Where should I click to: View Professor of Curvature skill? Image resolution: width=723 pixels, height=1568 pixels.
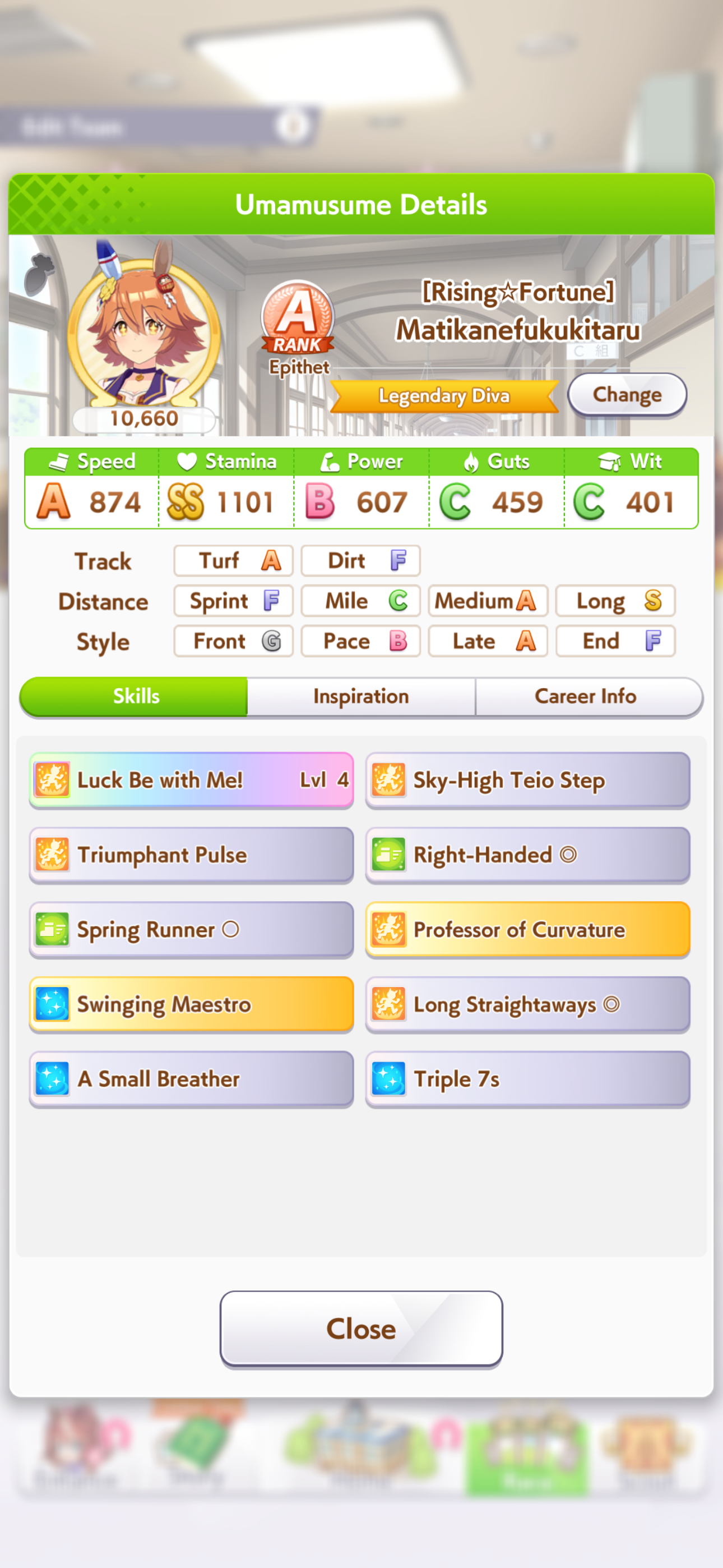click(527, 929)
